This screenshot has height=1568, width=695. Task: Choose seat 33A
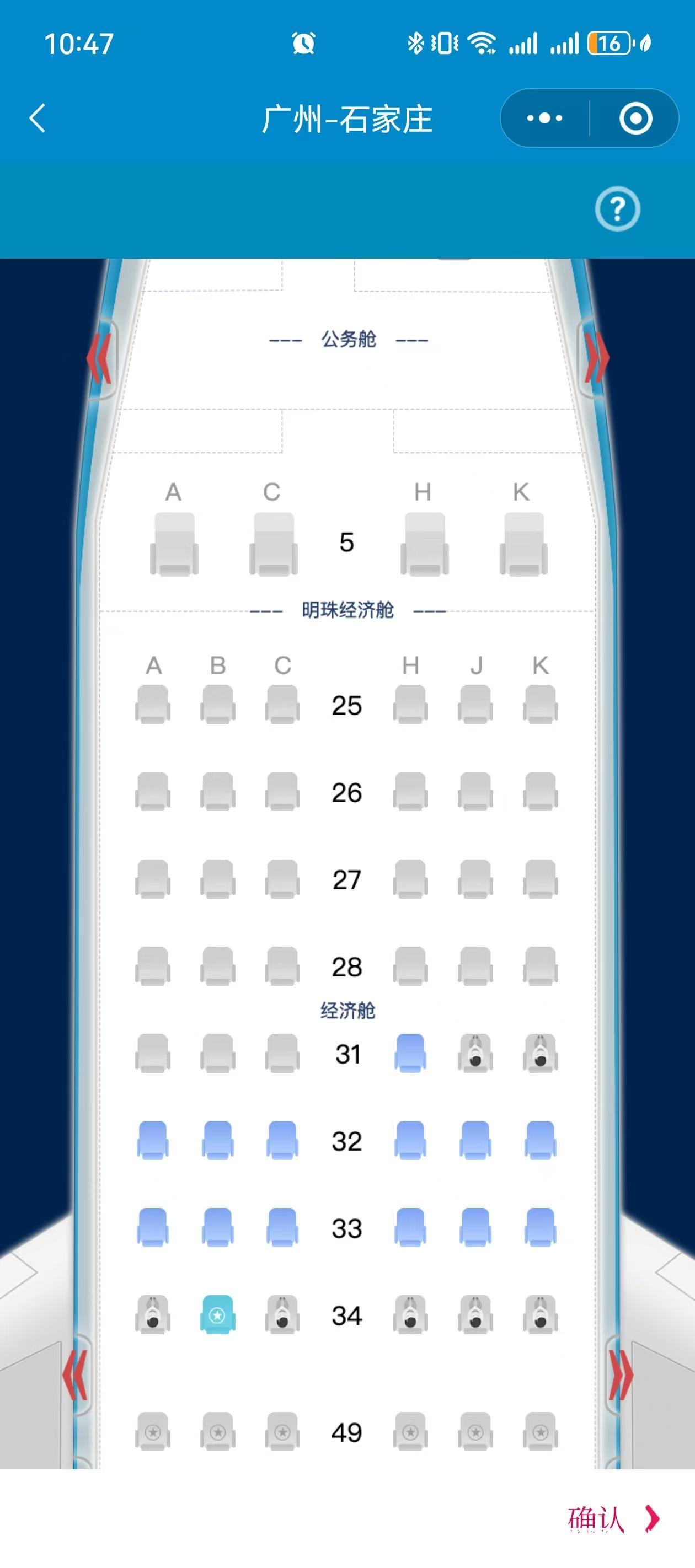click(152, 1227)
